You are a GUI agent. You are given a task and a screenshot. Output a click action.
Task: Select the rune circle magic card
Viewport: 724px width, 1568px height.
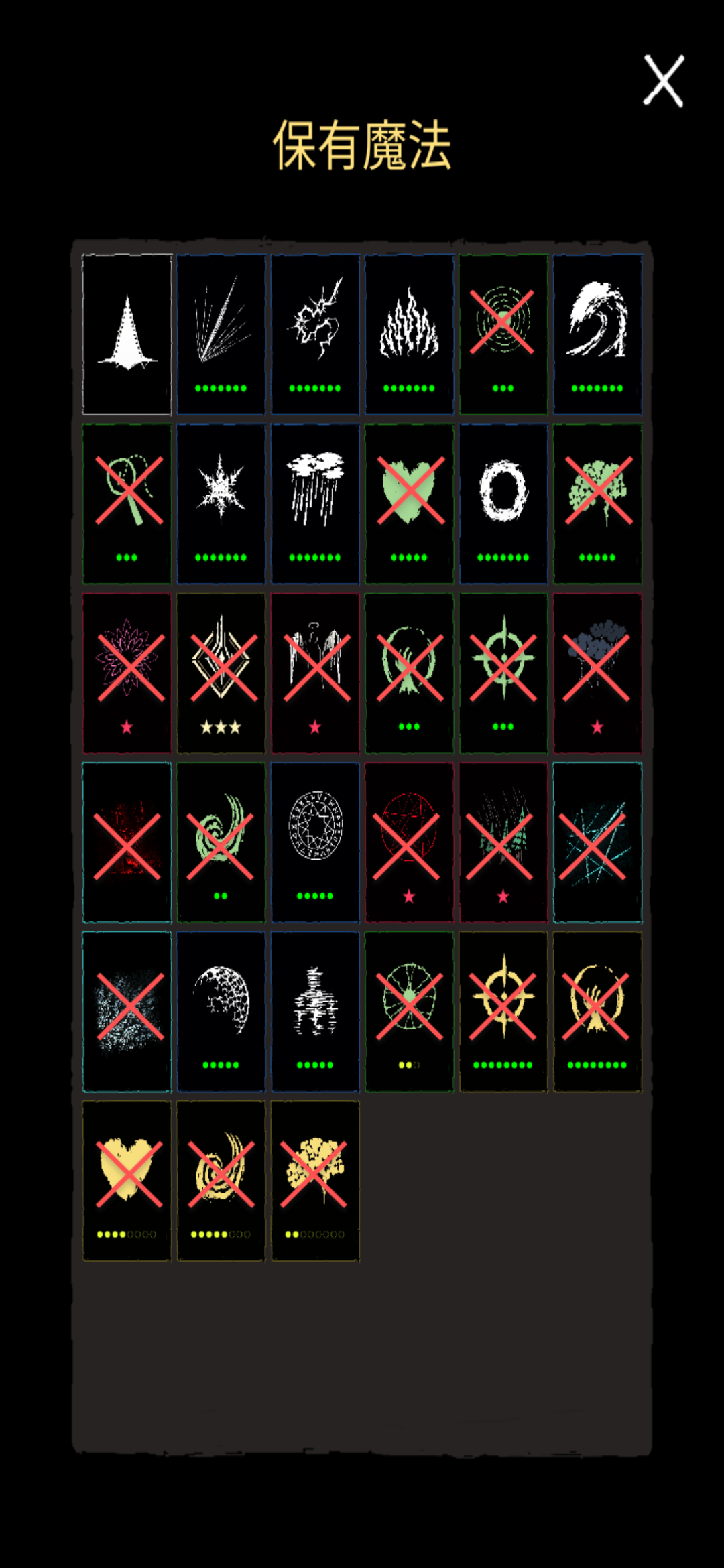[315, 842]
